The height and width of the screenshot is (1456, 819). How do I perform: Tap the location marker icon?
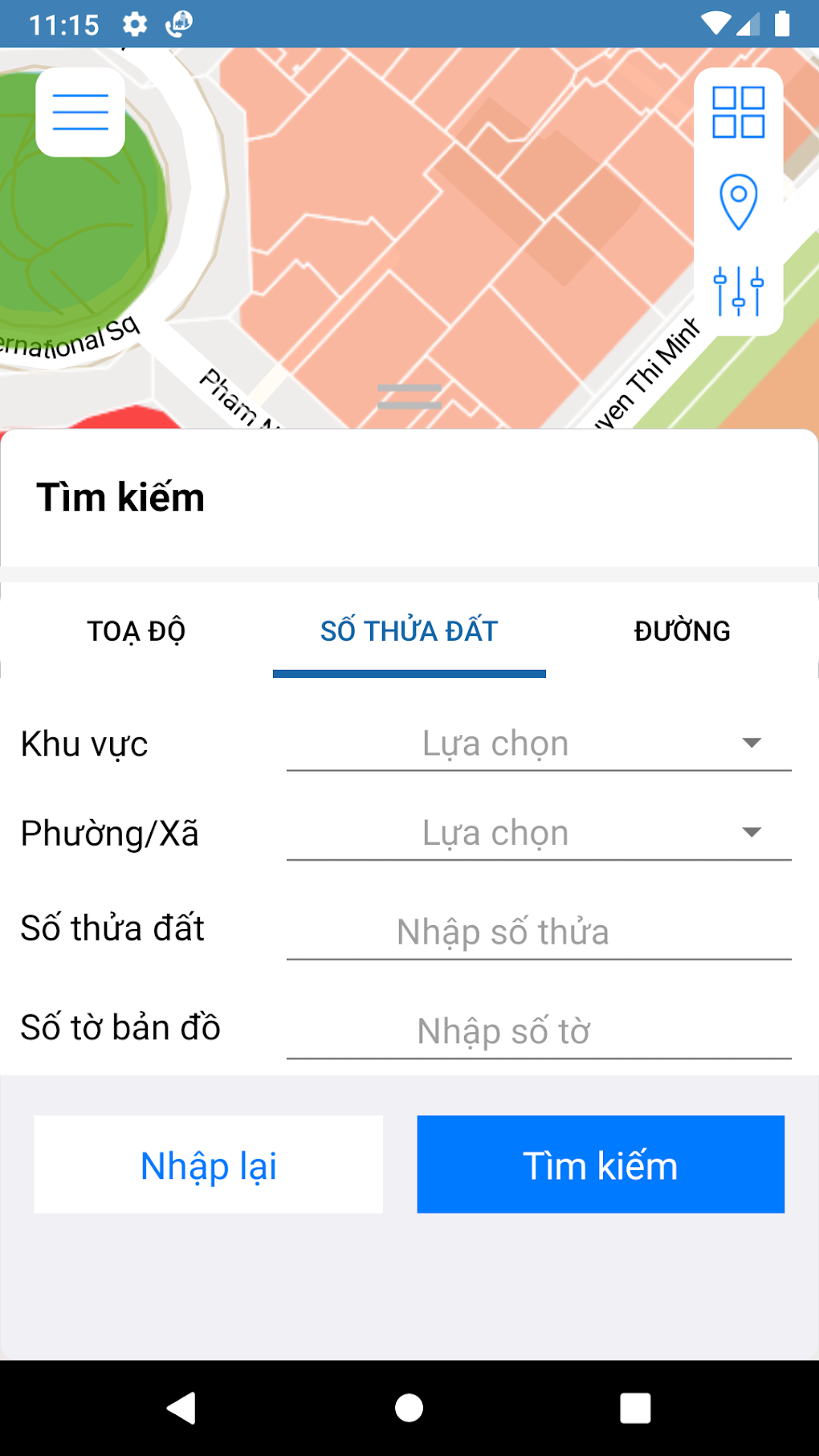click(x=740, y=202)
